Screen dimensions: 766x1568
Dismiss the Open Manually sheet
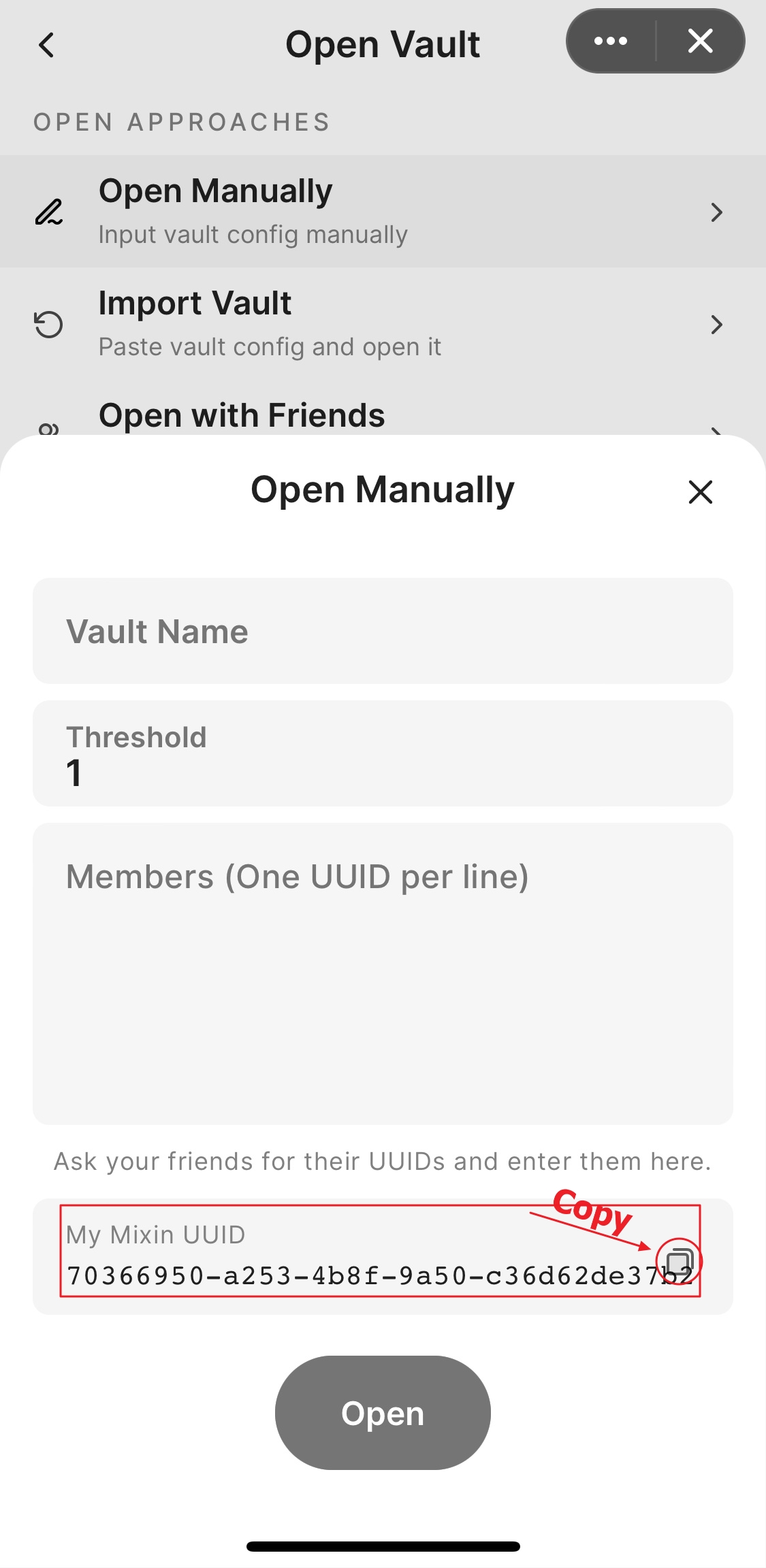pyautogui.click(x=700, y=492)
